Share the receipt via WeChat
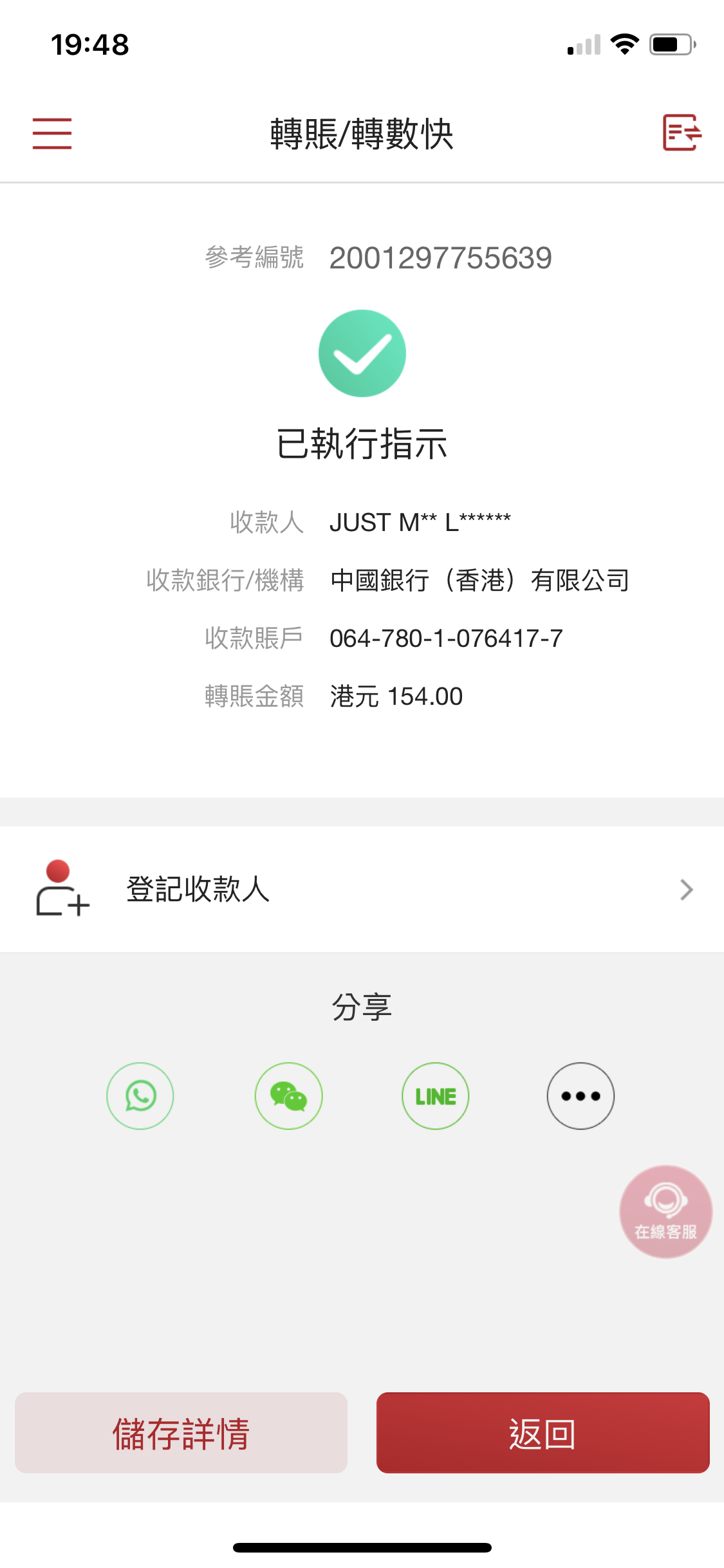The height and width of the screenshot is (1568, 724). [x=288, y=1096]
